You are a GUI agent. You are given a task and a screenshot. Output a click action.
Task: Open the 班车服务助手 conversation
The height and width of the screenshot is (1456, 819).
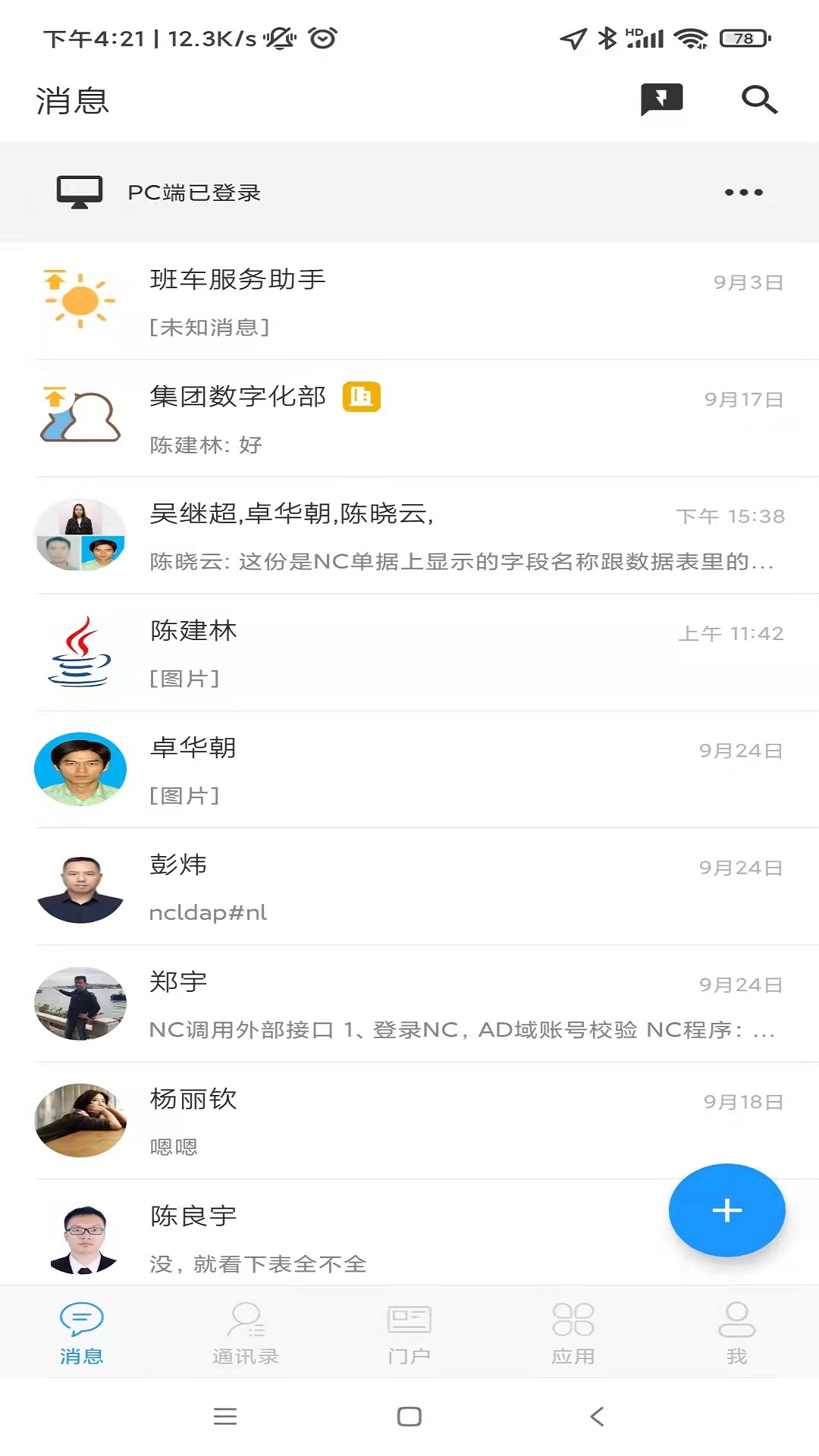[409, 302]
